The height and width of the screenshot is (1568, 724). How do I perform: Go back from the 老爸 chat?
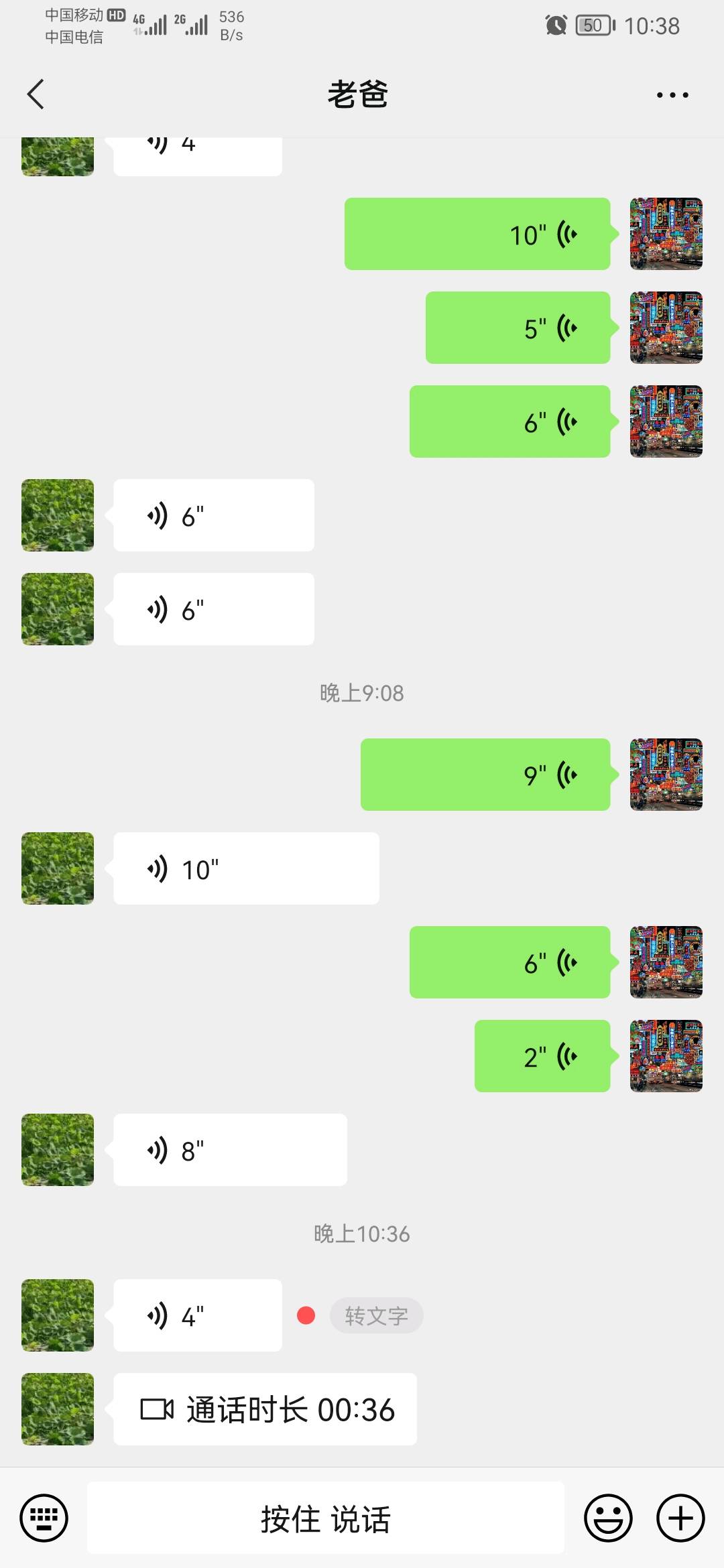(x=36, y=94)
